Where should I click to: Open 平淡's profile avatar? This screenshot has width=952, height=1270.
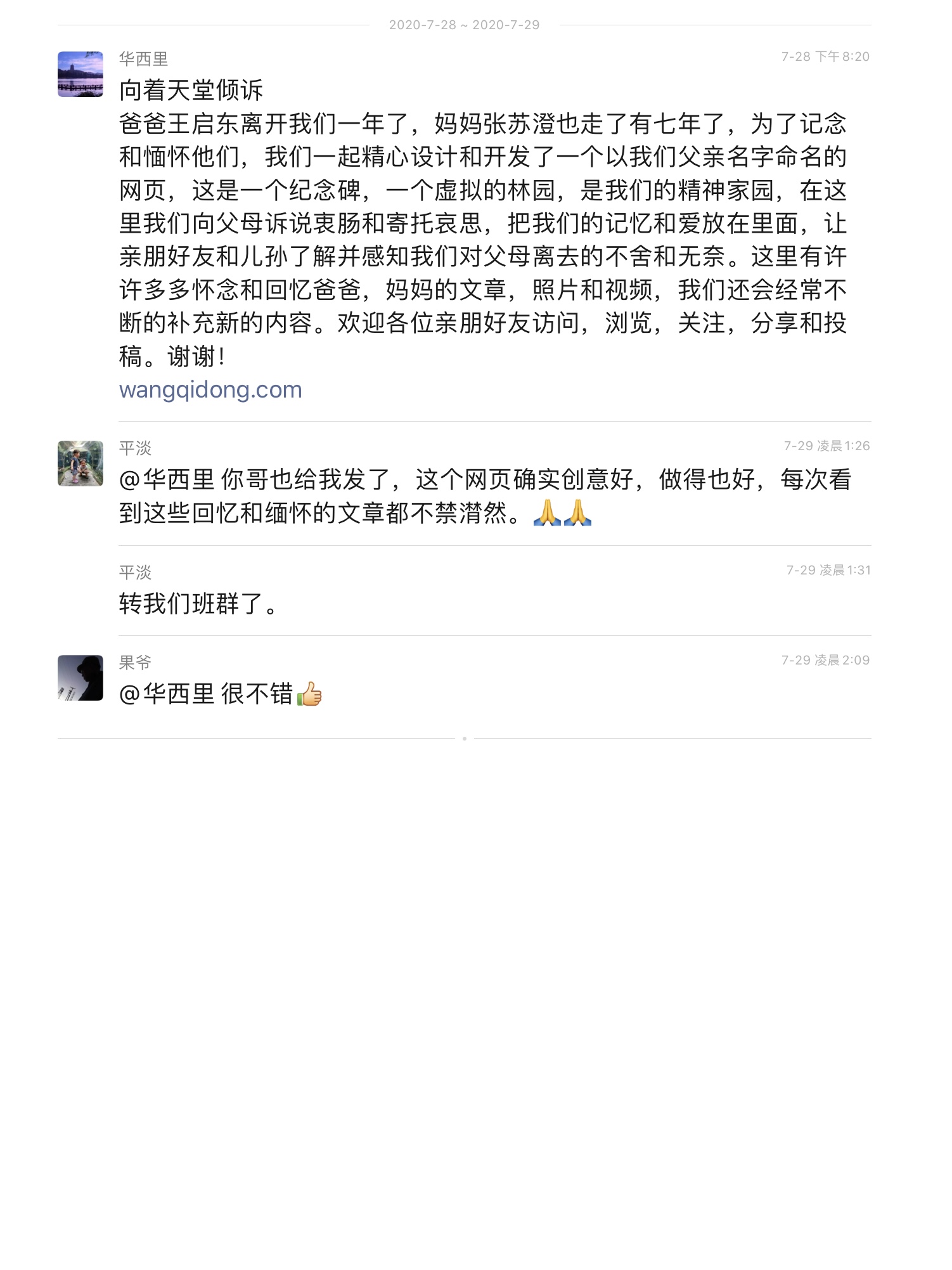[x=80, y=463]
